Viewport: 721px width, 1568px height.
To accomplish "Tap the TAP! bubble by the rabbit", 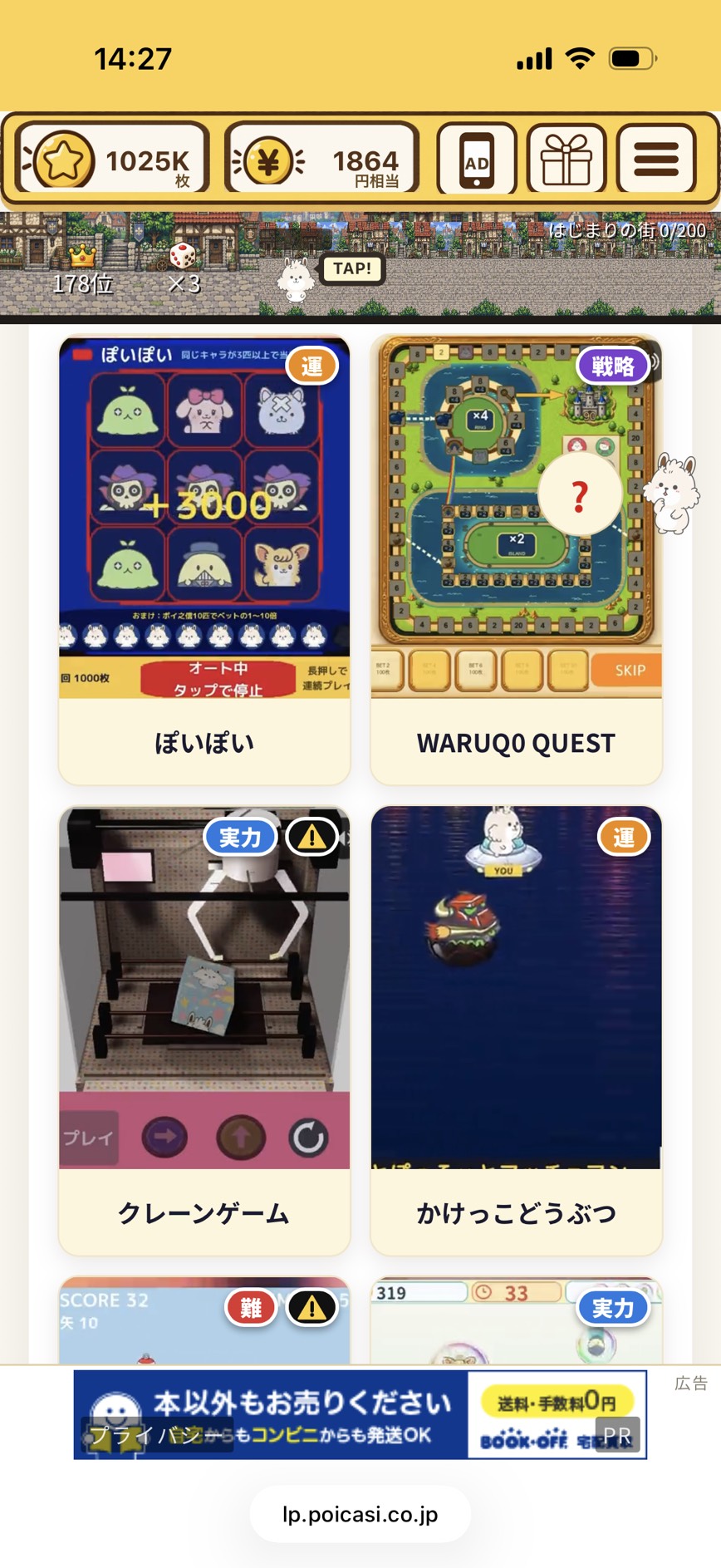I will coord(352,268).
